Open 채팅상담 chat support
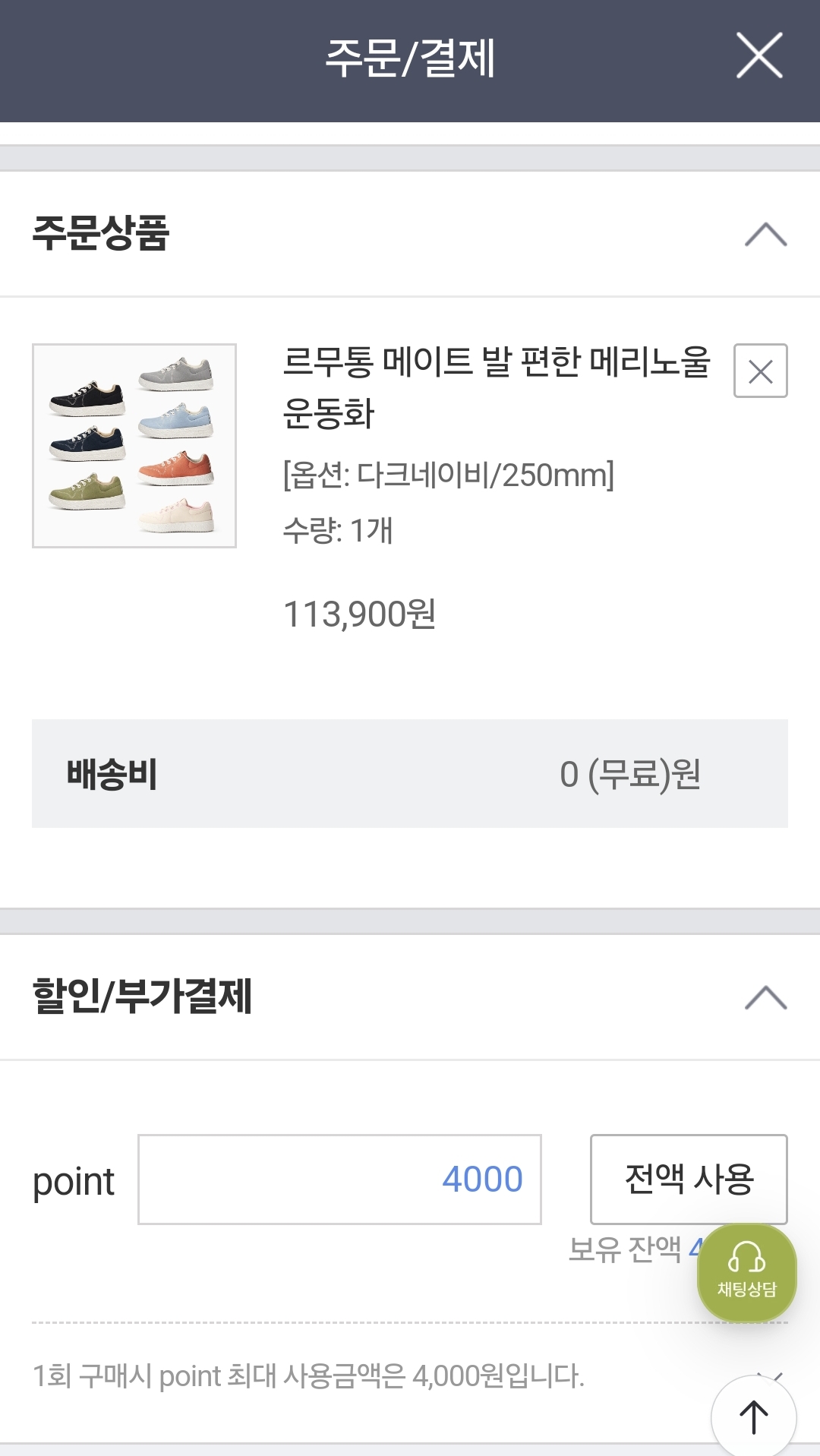 coord(746,1272)
